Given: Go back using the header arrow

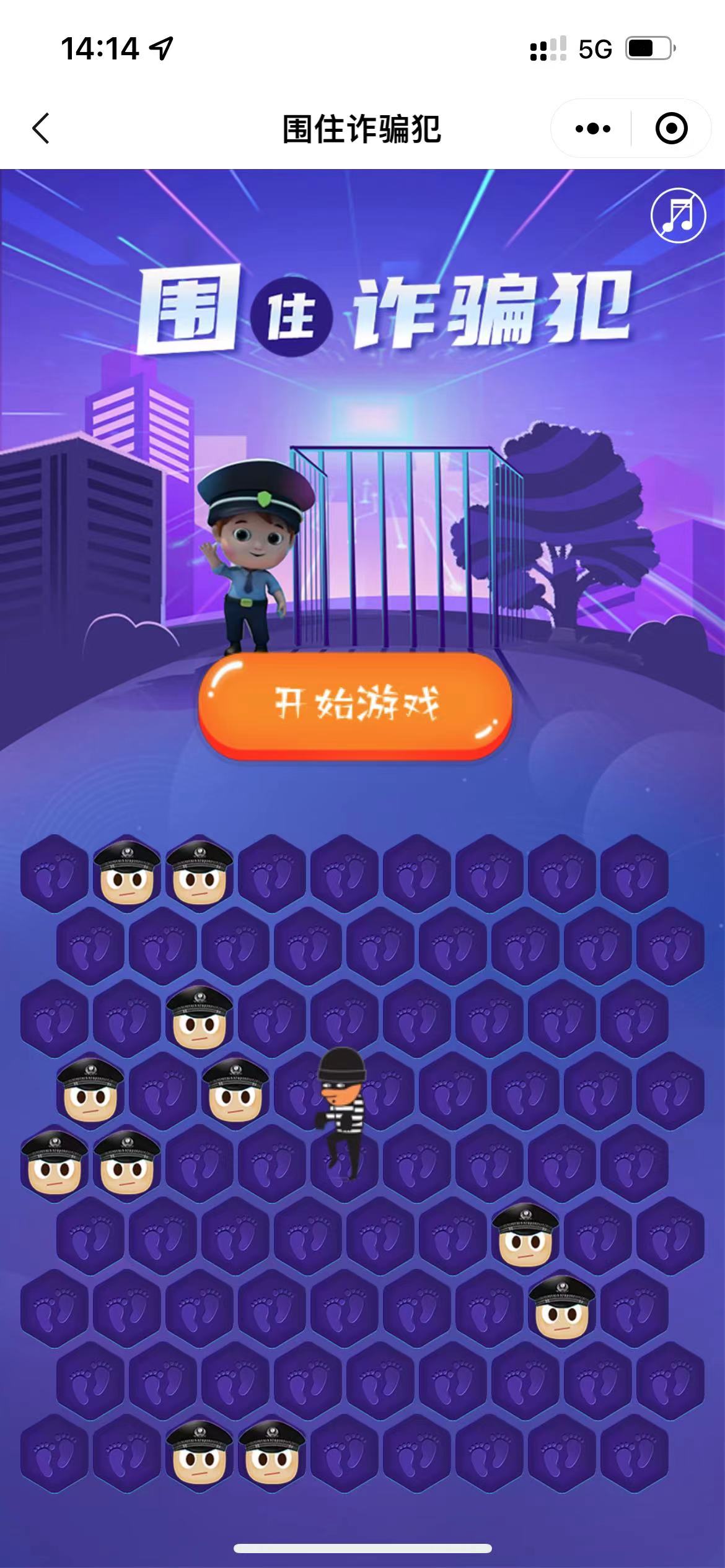Looking at the screenshot, I should pos(41,129).
